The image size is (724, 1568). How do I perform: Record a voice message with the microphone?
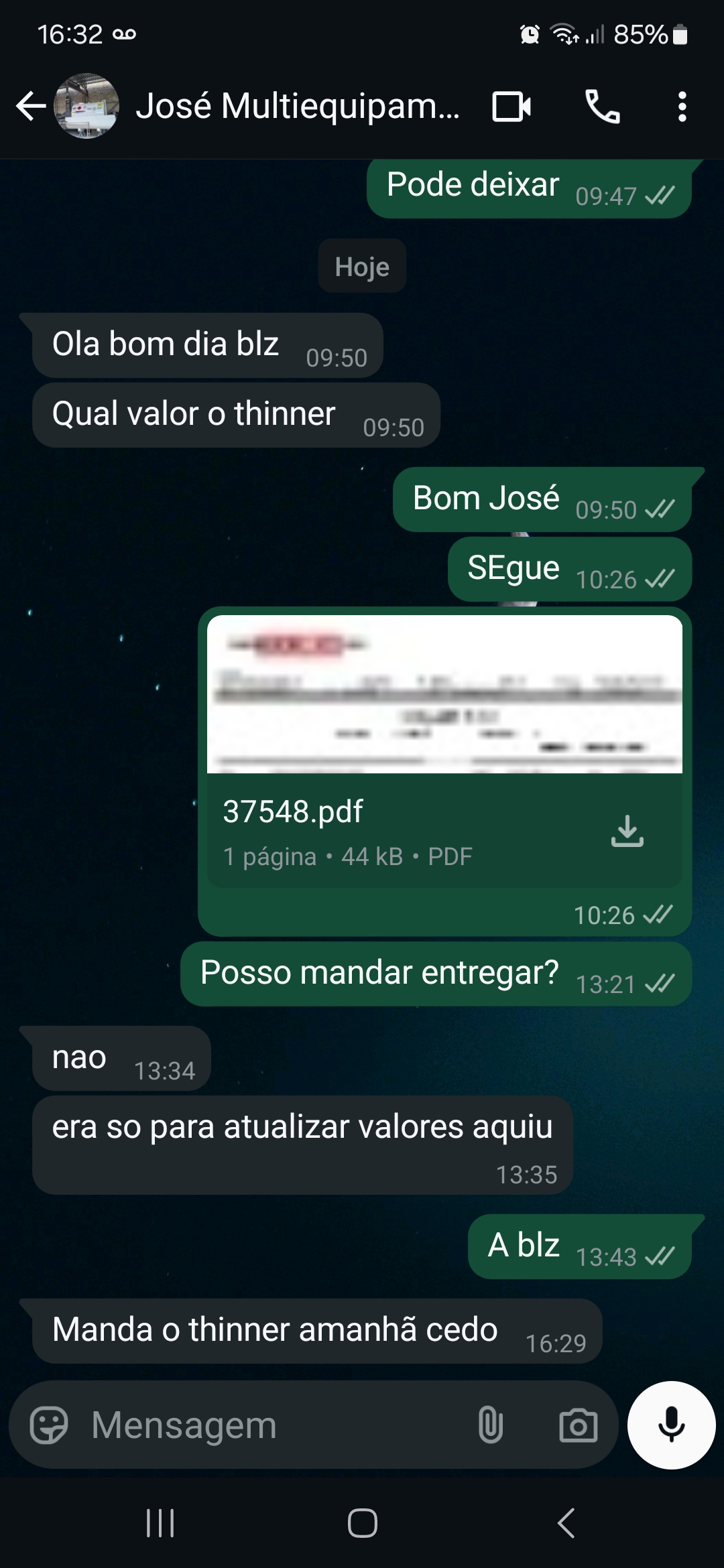pos(671,1425)
